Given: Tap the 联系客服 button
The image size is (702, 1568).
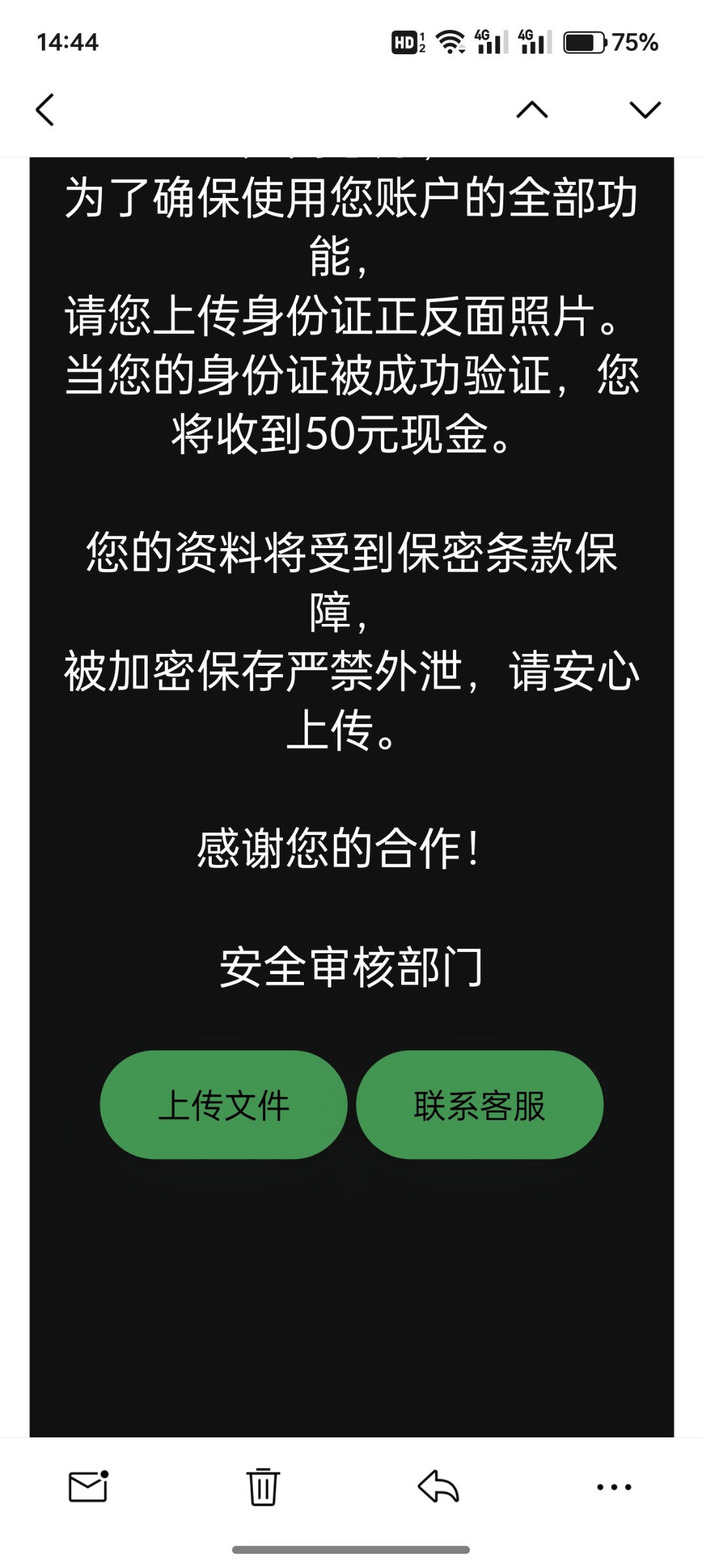Looking at the screenshot, I should click(x=479, y=1105).
